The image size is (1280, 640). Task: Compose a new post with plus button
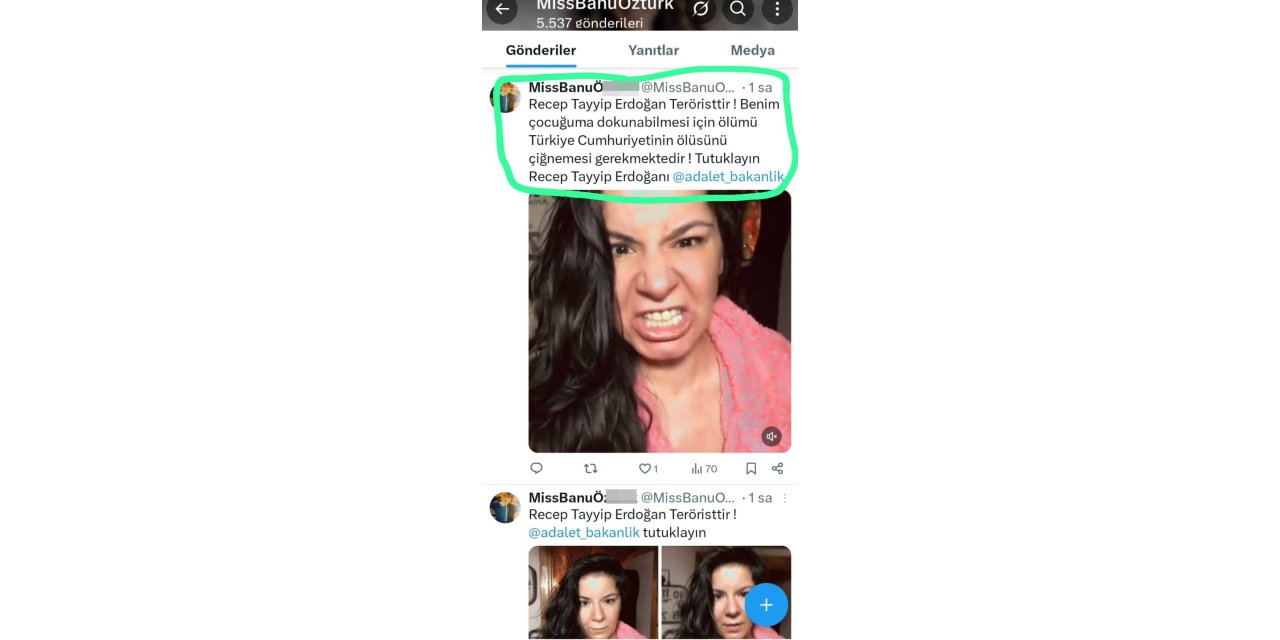click(766, 605)
